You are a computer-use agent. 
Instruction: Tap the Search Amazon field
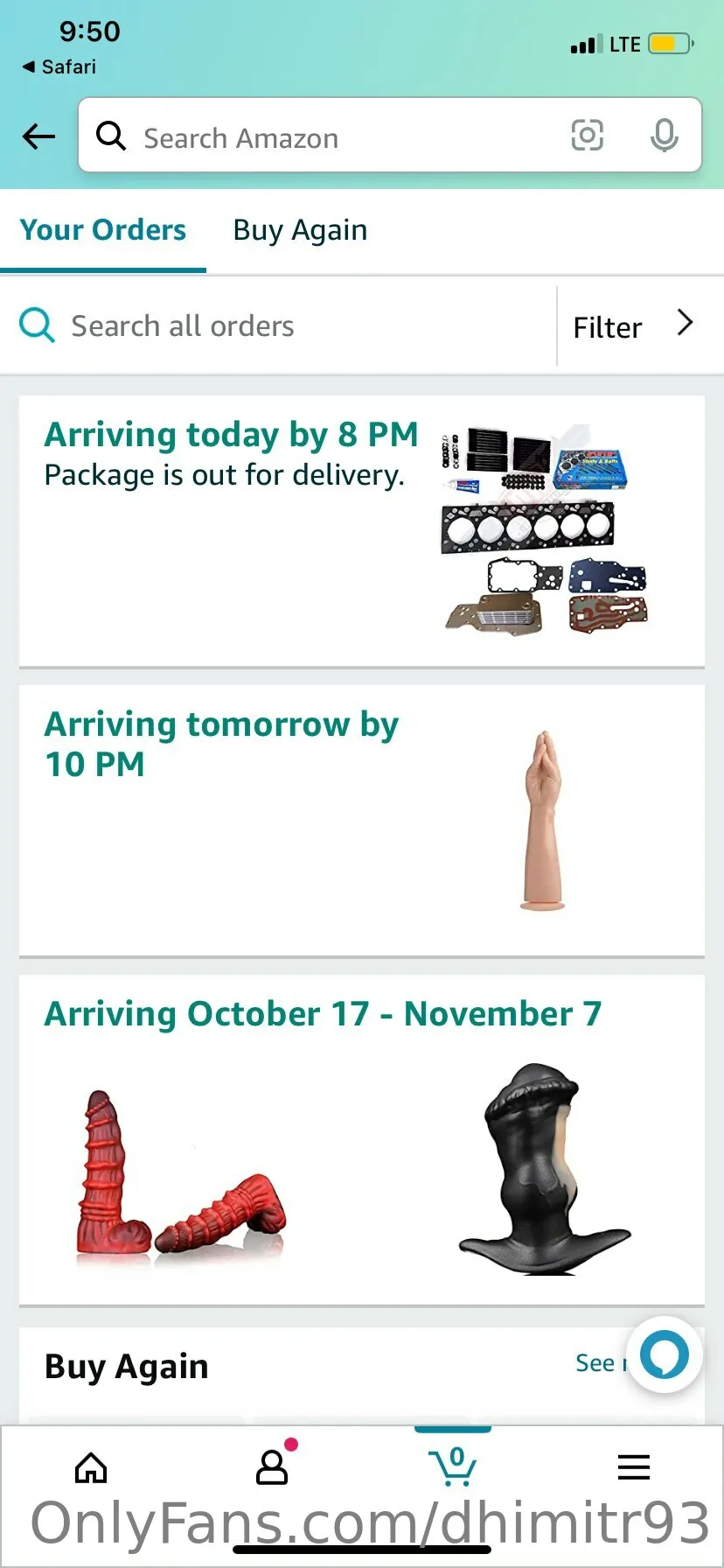[332, 137]
